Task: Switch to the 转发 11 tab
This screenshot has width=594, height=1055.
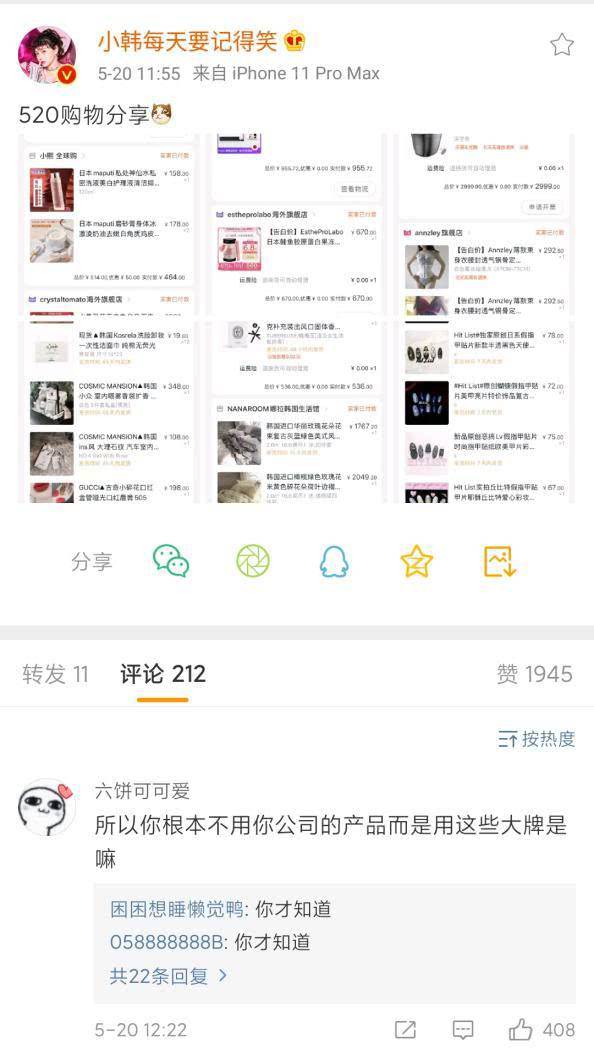Action: point(55,674)
